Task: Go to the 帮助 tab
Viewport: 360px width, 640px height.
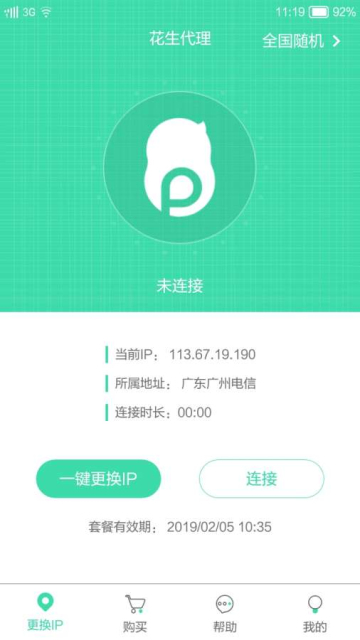Action: pyautogui.click(x=225, y=613)
